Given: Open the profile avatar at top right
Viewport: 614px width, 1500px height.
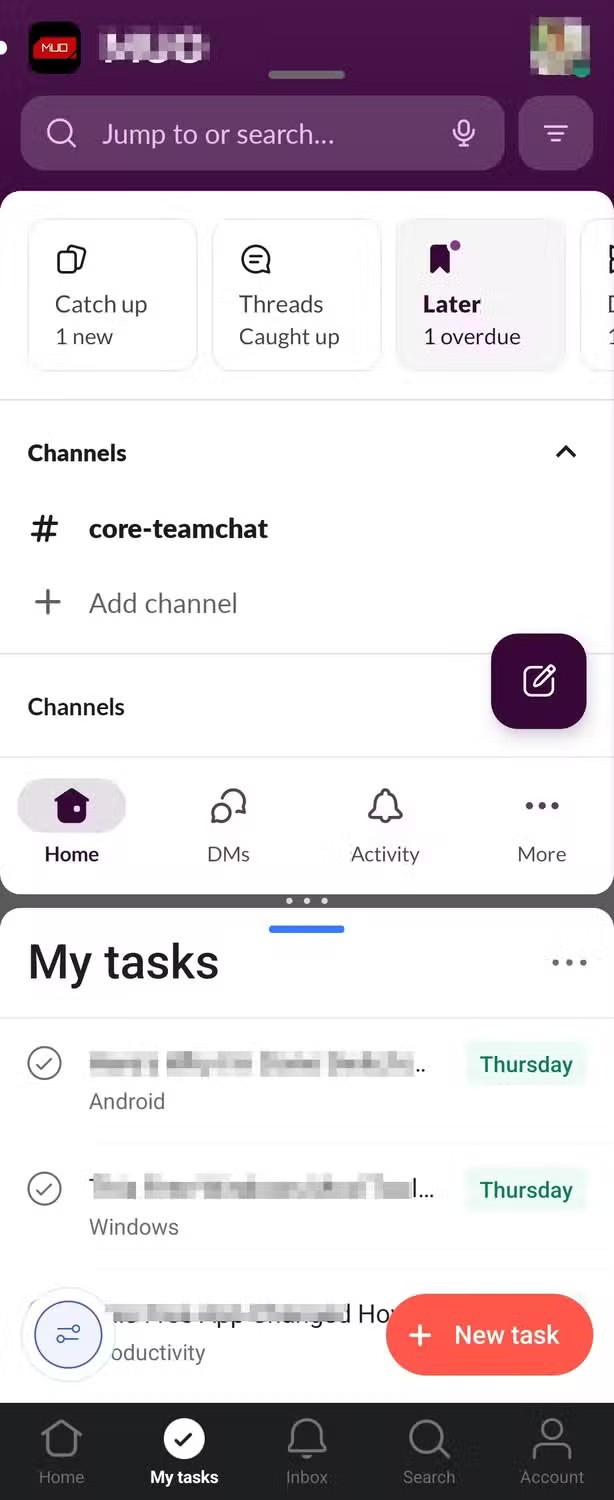Looking at the screenshot, I should coord(558,46).
